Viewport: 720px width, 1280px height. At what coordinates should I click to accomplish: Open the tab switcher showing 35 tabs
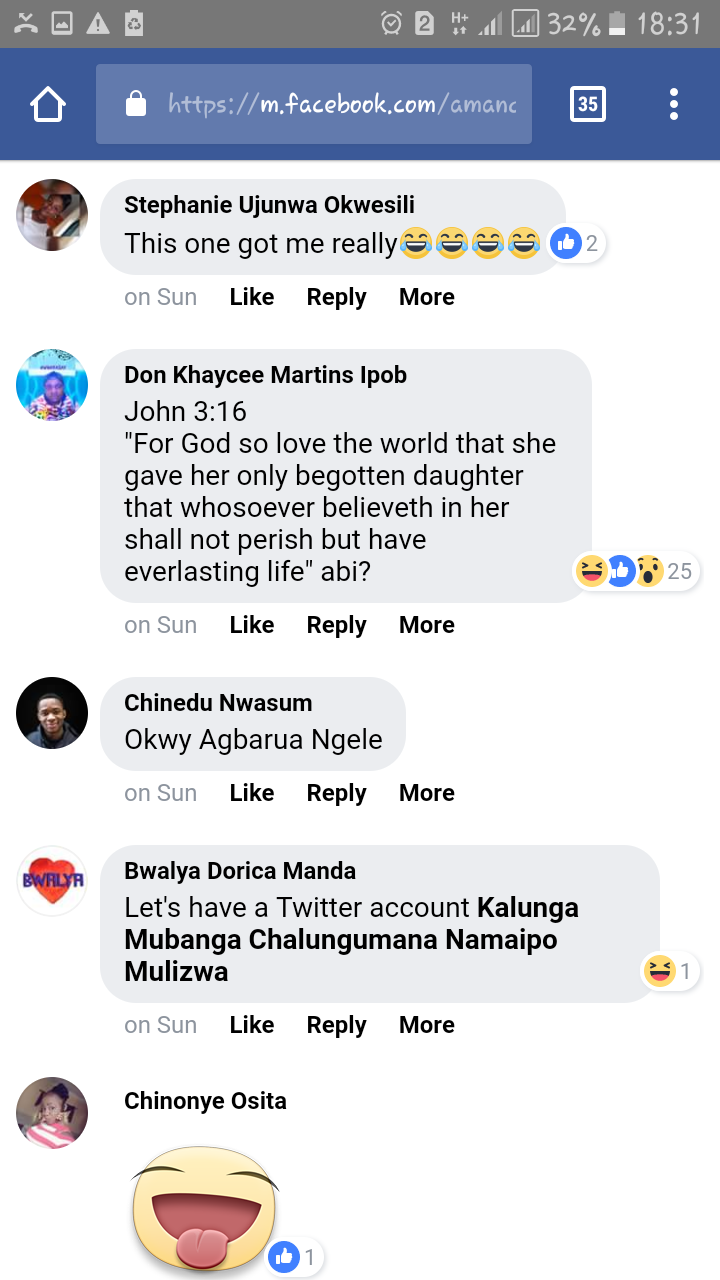point(588,104)
